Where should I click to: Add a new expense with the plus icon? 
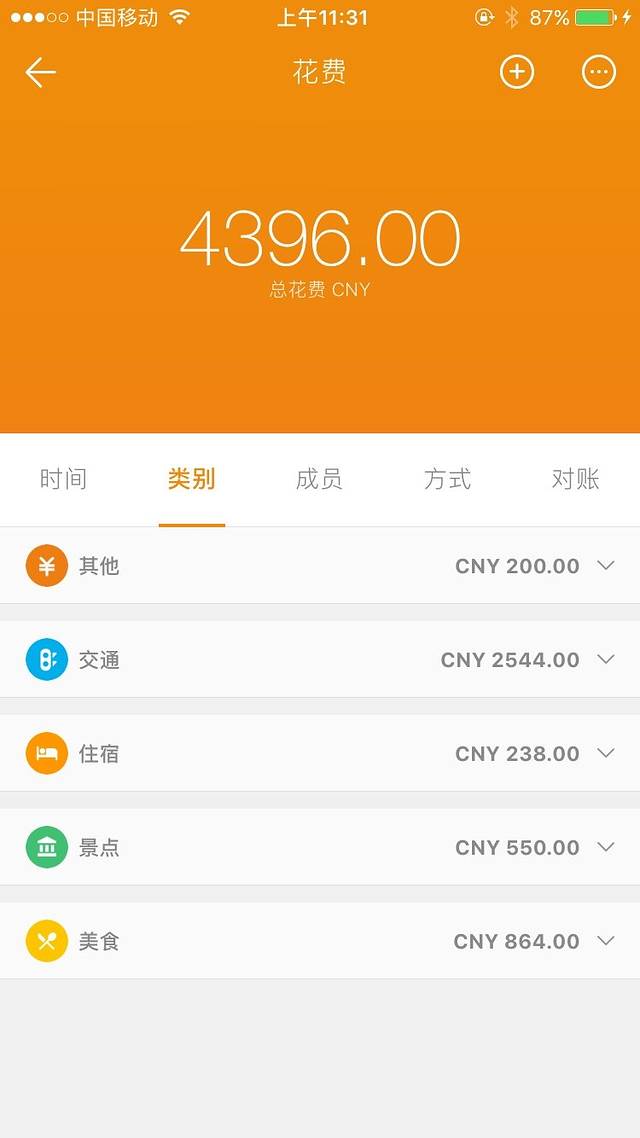pos(517,72)
